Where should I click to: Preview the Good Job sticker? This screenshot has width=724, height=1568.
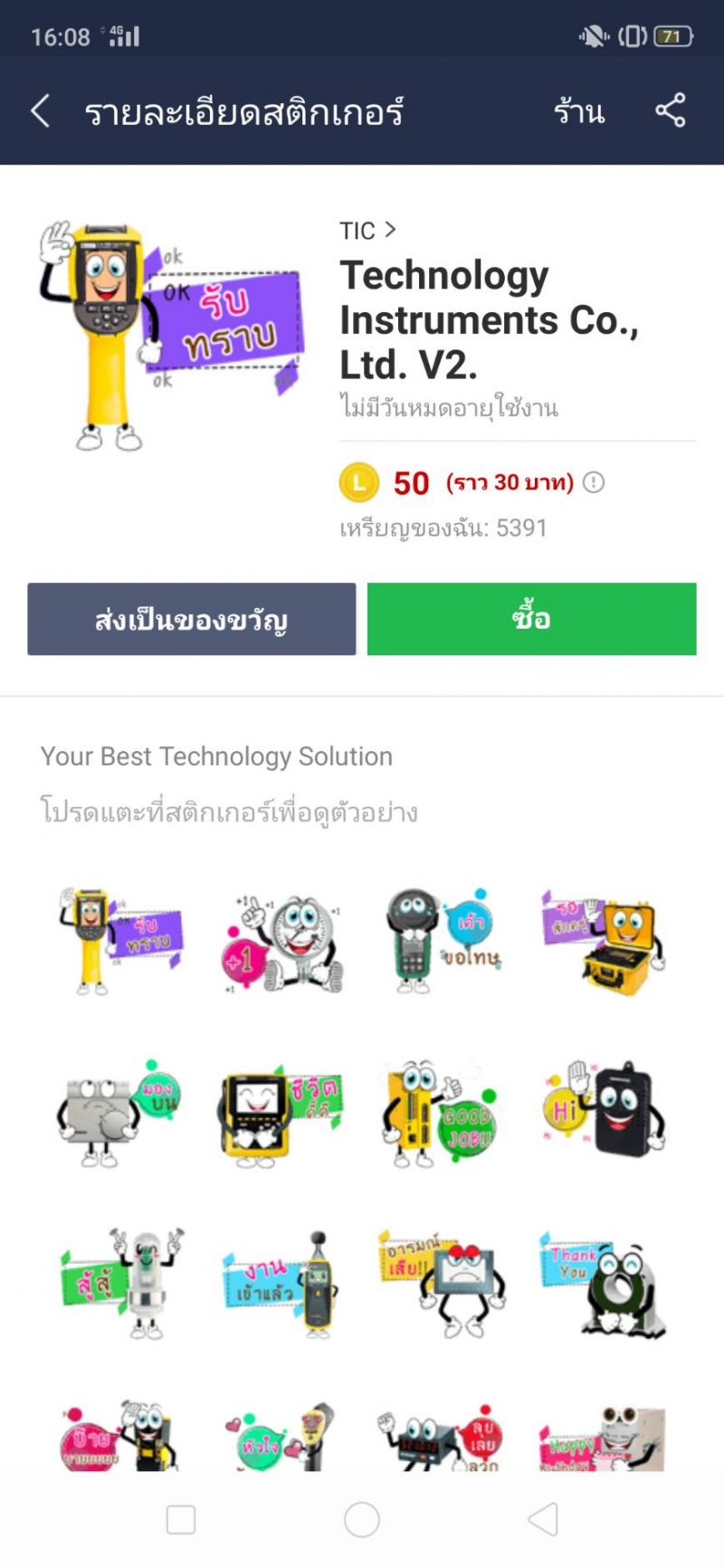[441, 1113]
